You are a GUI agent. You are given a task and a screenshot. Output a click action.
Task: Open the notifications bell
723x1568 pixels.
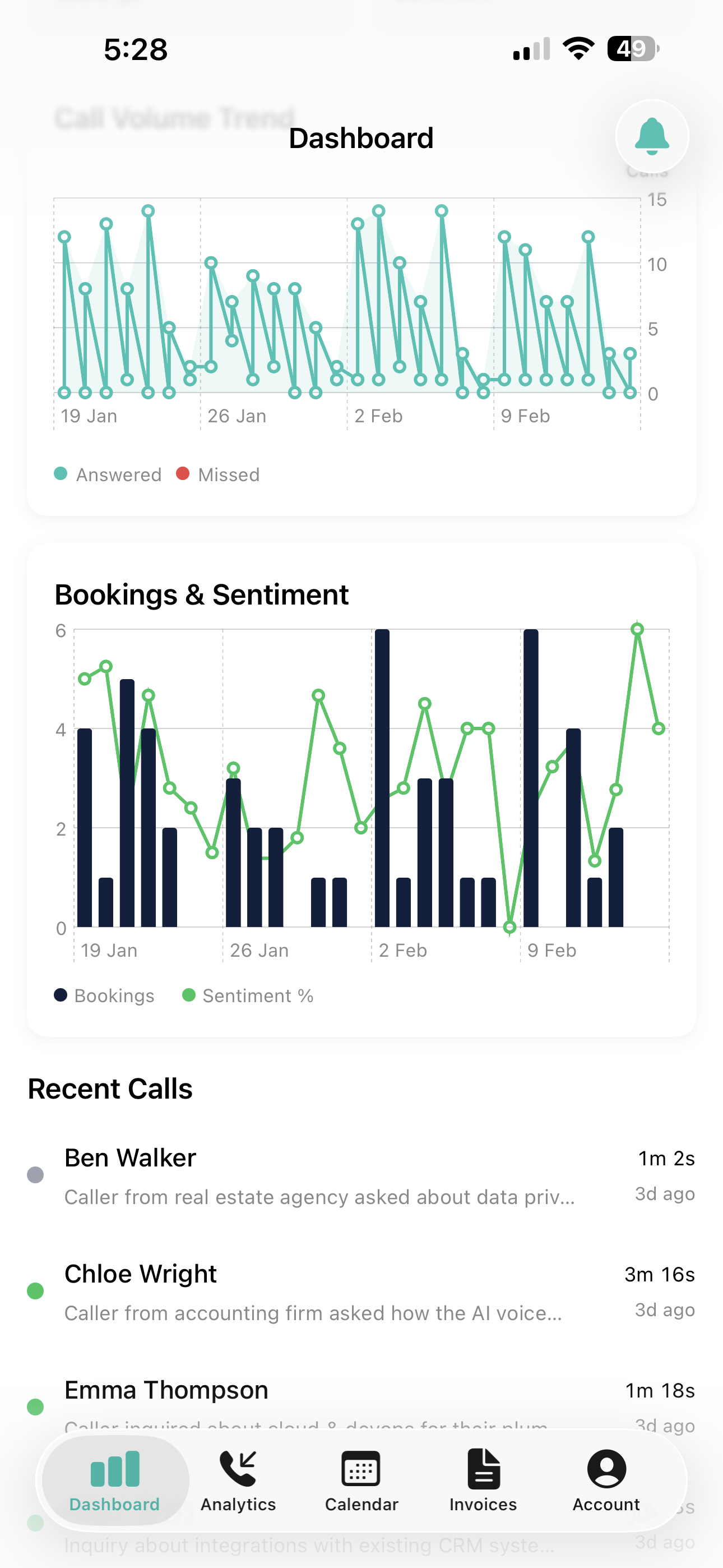click(651, 137)
